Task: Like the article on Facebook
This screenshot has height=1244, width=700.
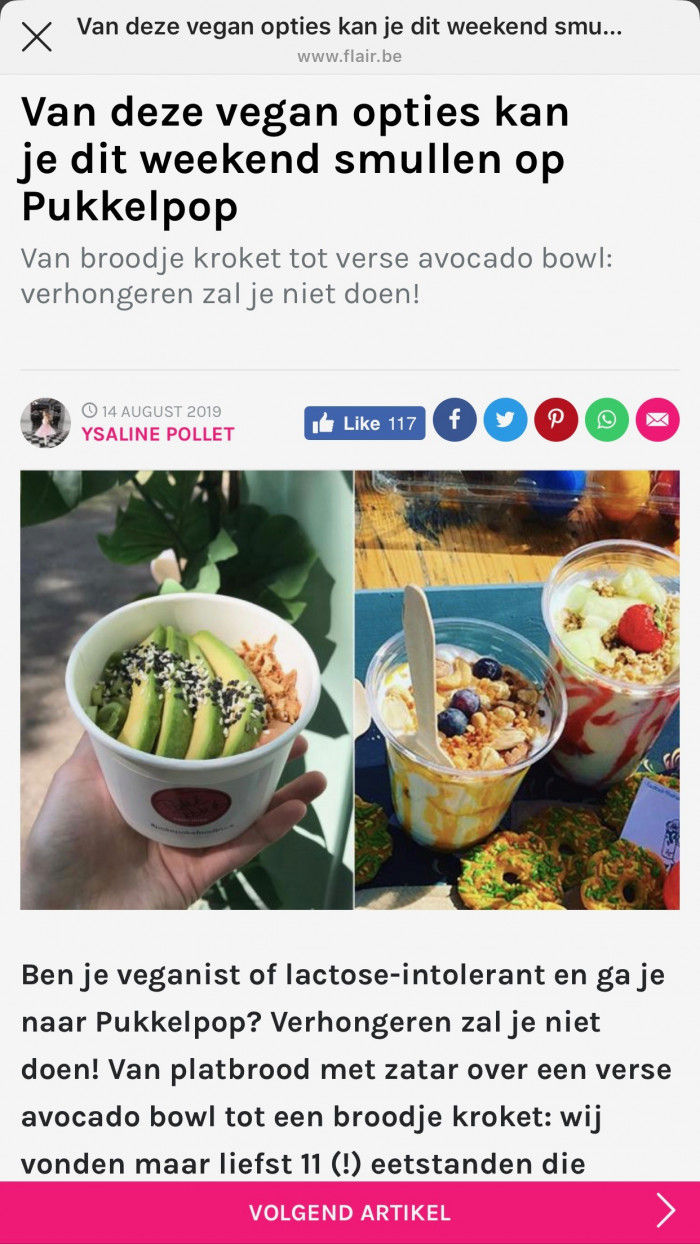Action: pos(365,423)
